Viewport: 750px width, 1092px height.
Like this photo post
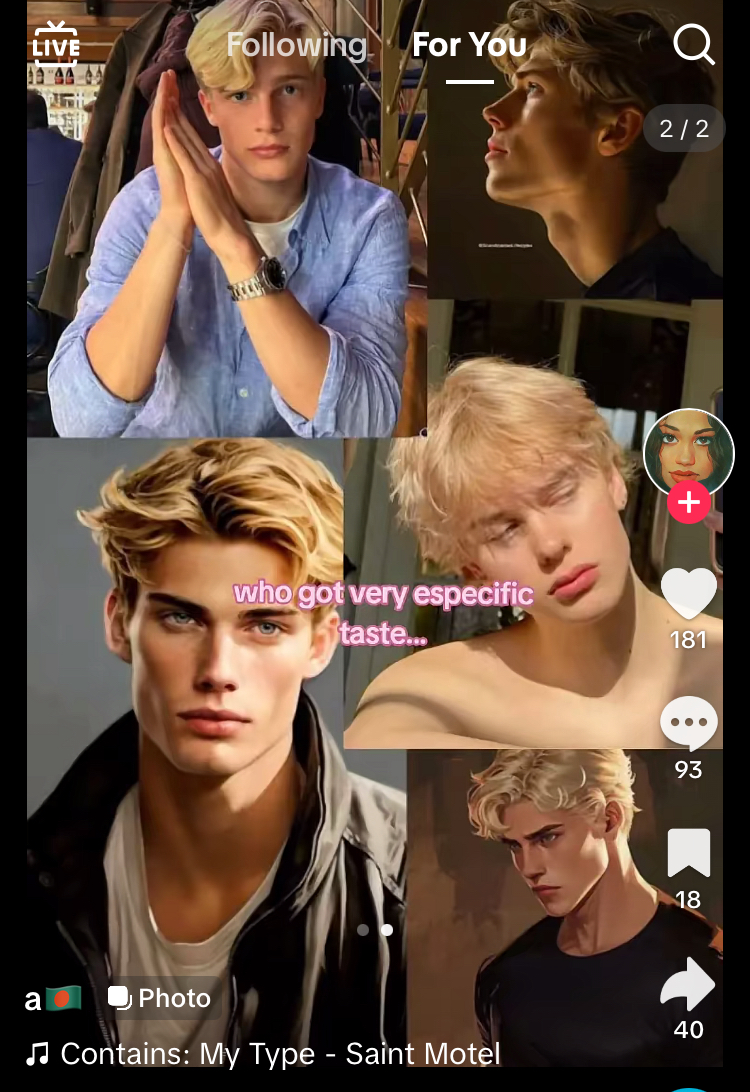tap(689, 594)
